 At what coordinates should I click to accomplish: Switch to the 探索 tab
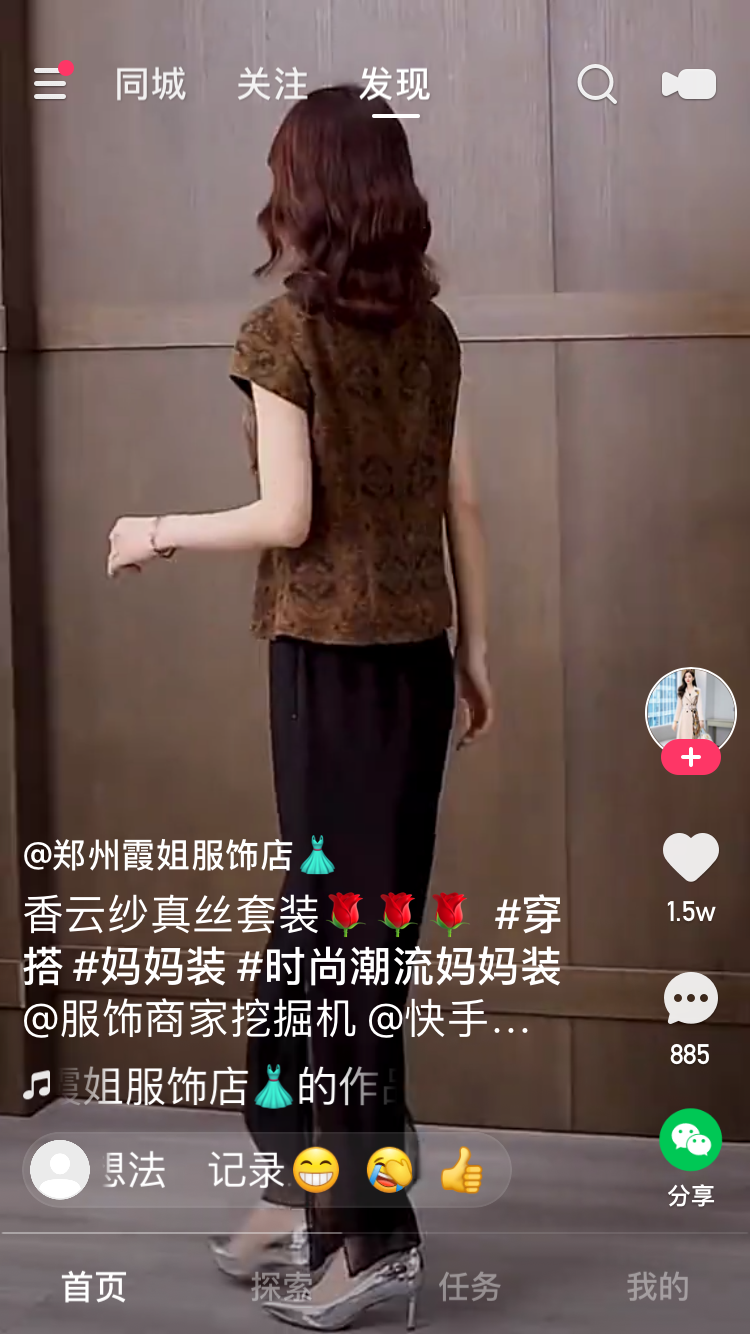281,1287
